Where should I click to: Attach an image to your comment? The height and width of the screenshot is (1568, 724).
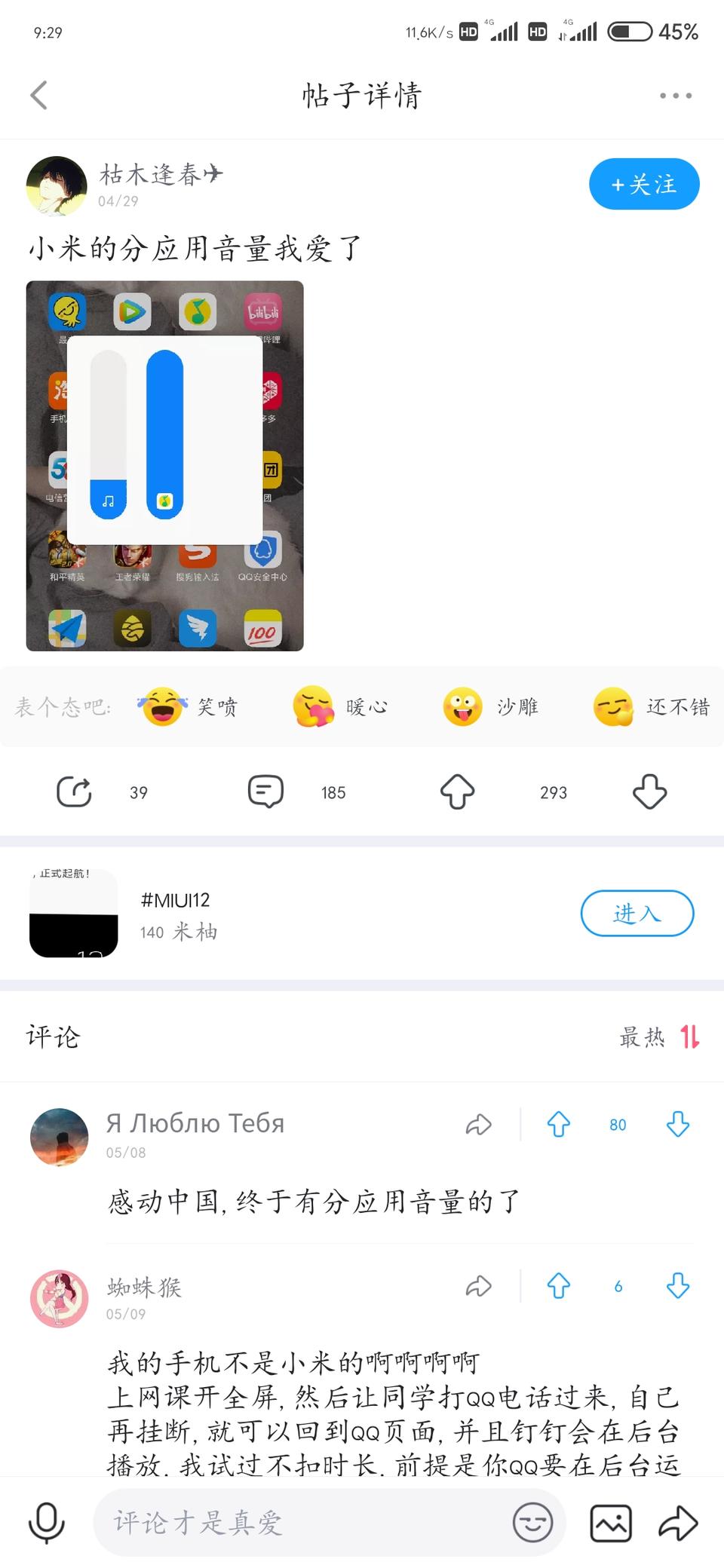(x=611, y=1523)
